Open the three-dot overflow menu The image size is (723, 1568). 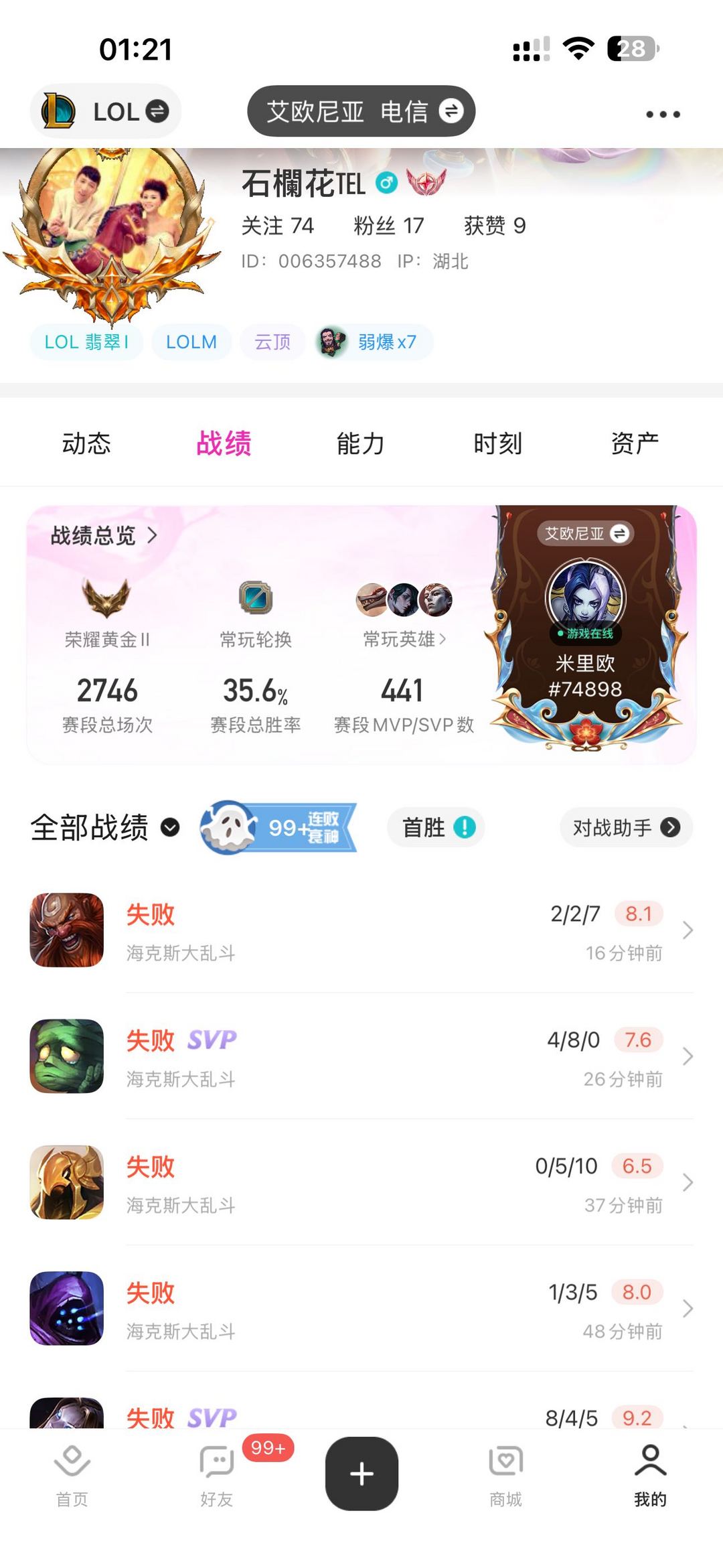point(663,115)
